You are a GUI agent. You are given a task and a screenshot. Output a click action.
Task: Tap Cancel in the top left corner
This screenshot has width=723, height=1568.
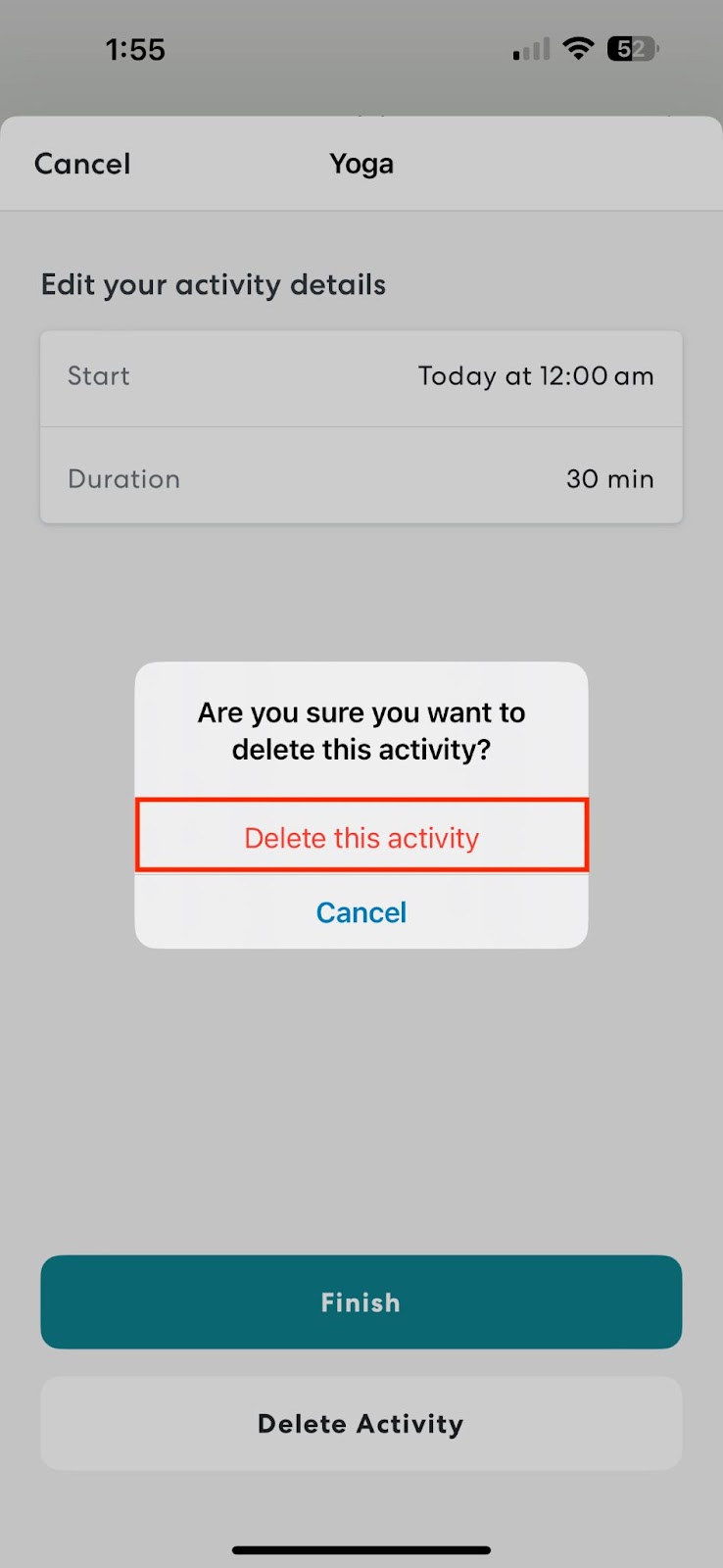click(81, 163)
